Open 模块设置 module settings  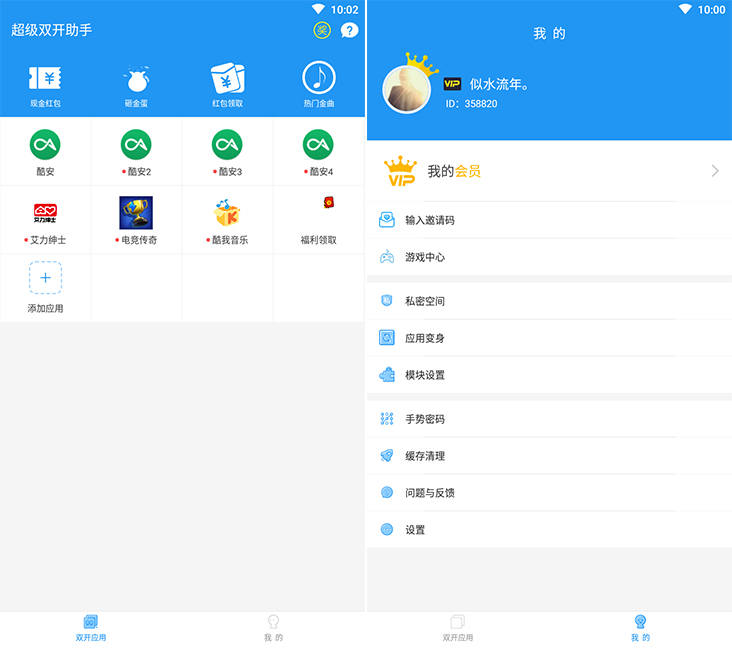(x=549, y=375)
